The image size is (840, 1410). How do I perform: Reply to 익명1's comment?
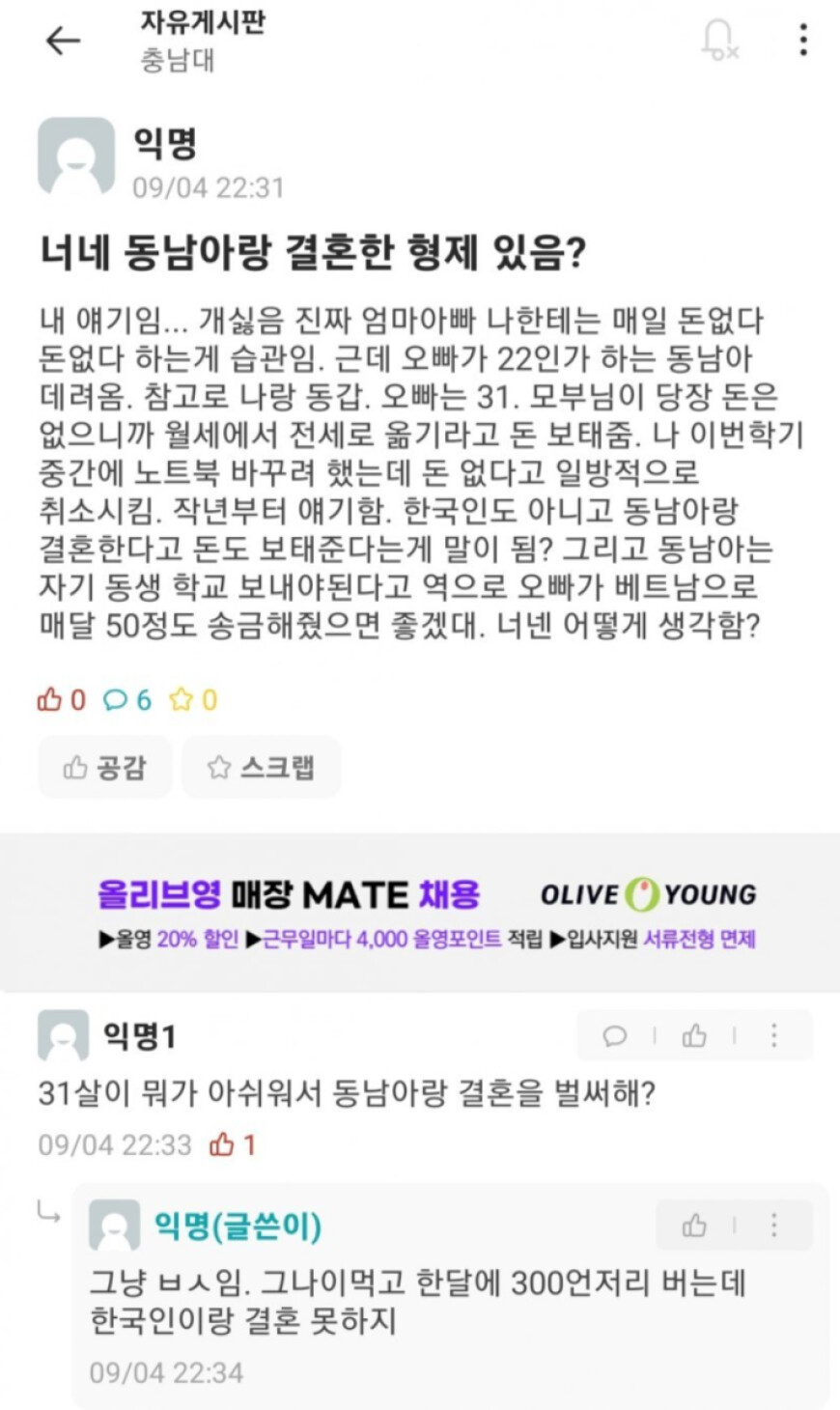click(614, 1036)
